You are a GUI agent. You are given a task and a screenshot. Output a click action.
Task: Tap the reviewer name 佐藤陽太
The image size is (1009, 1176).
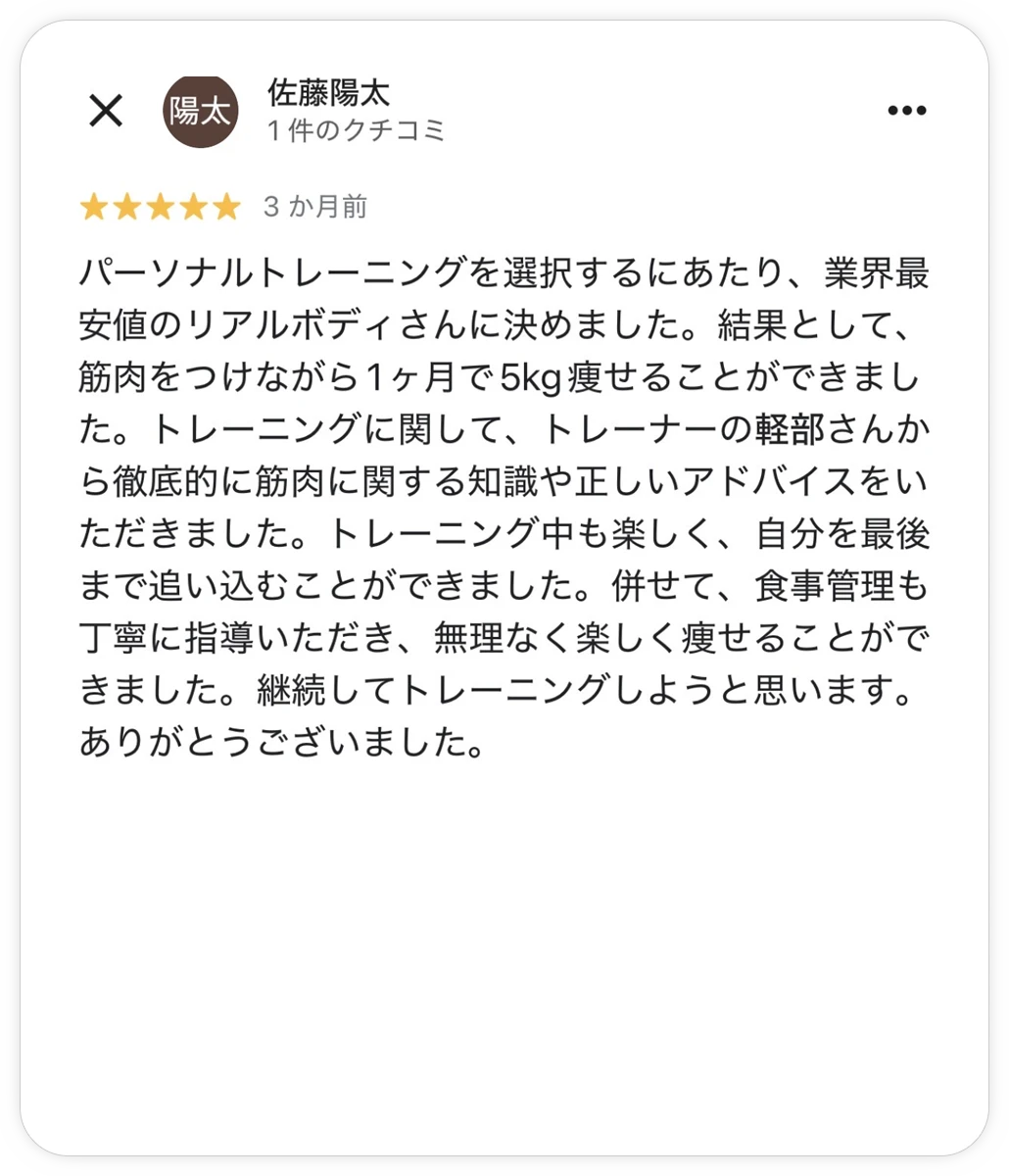pos(328,93)
